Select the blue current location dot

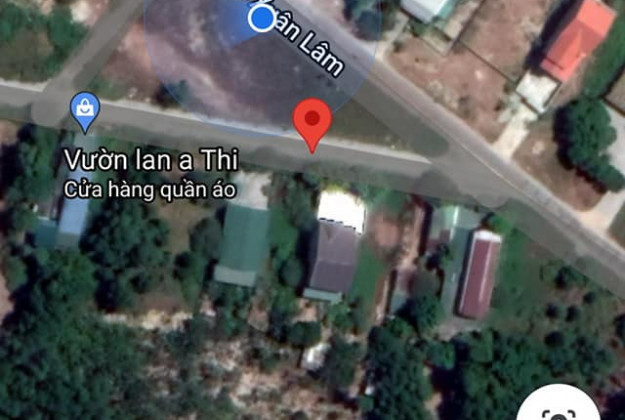click(261, 18)
